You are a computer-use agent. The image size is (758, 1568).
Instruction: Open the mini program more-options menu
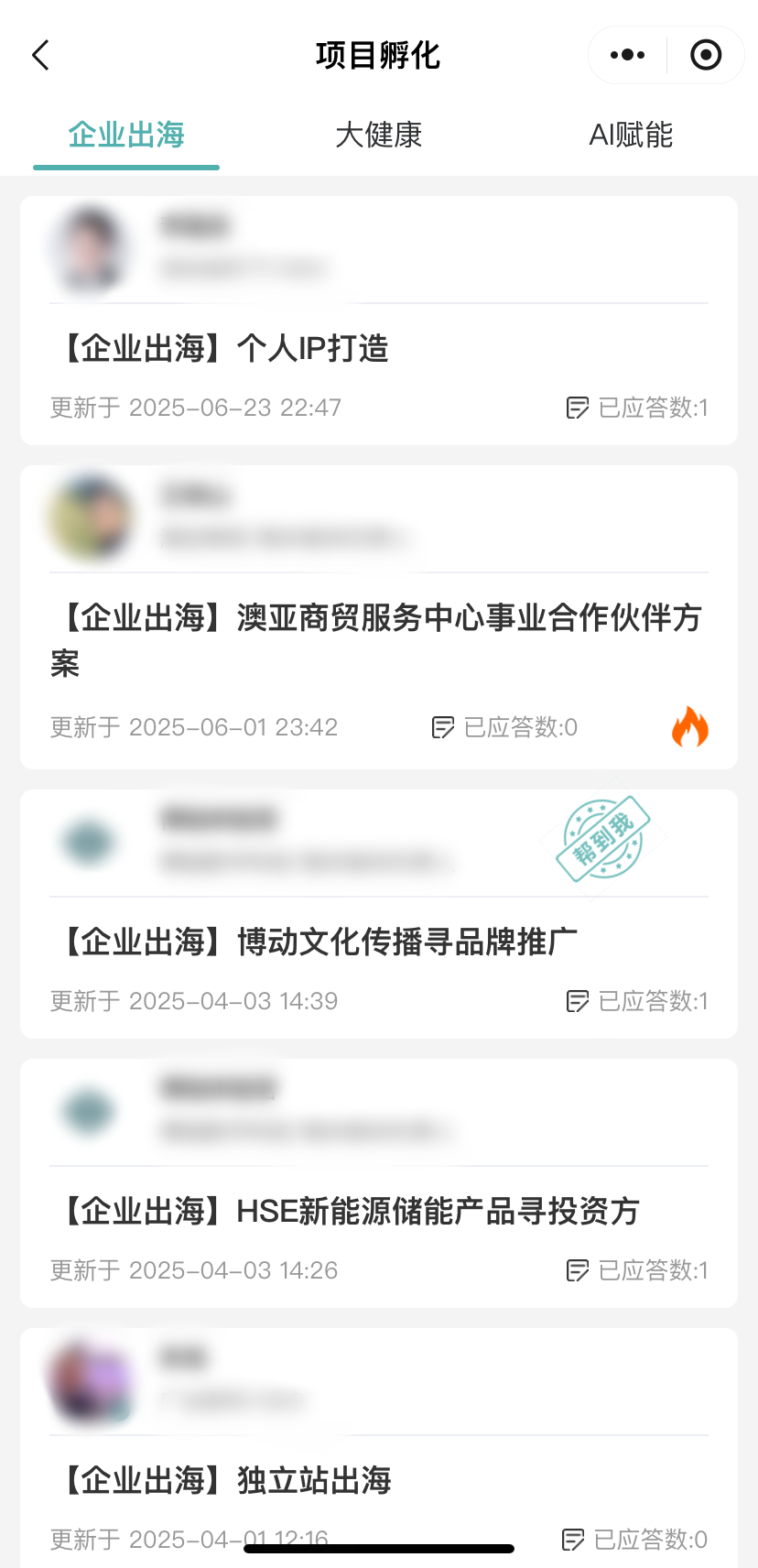coord(627,55)
